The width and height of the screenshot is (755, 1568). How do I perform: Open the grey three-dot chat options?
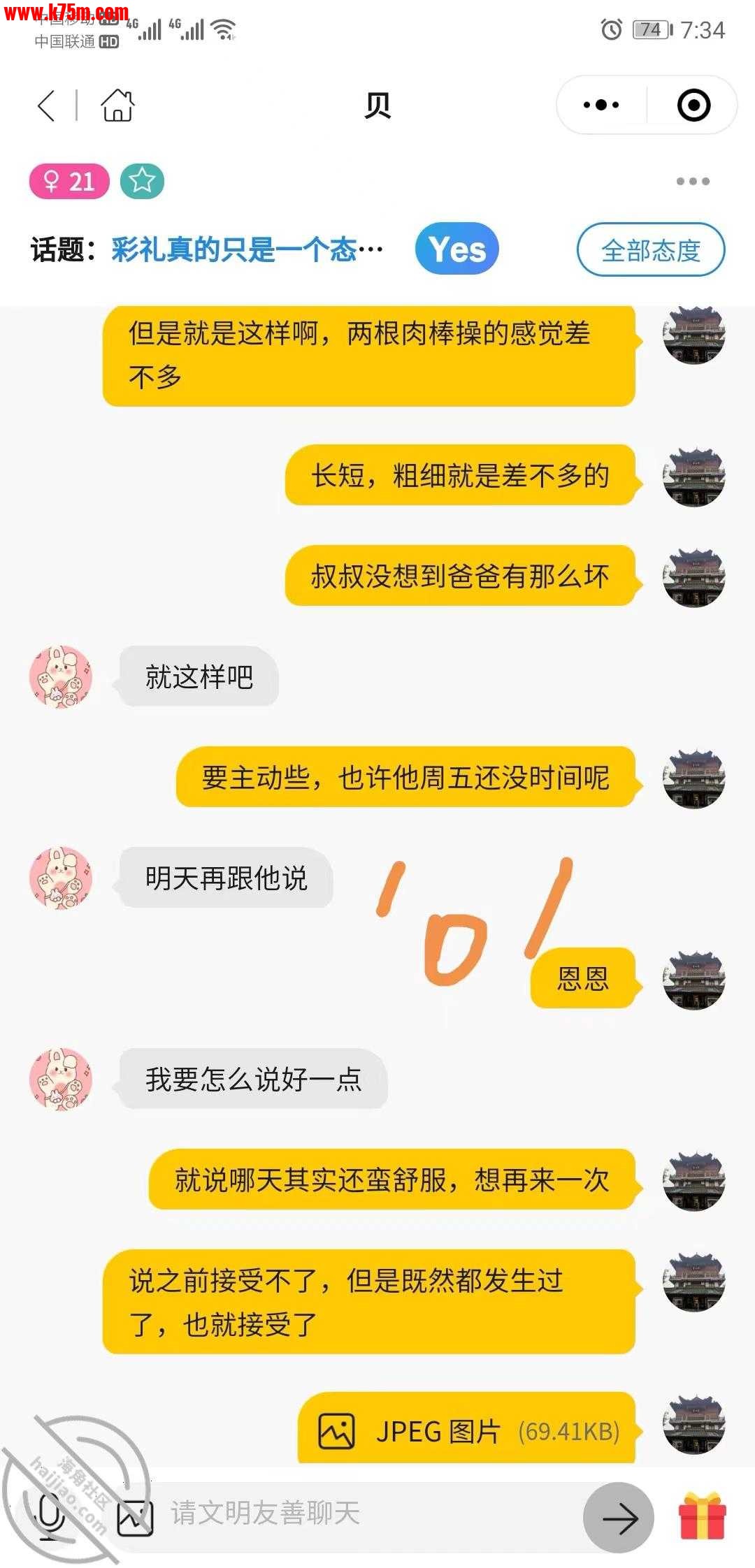[x=692, y=182]
